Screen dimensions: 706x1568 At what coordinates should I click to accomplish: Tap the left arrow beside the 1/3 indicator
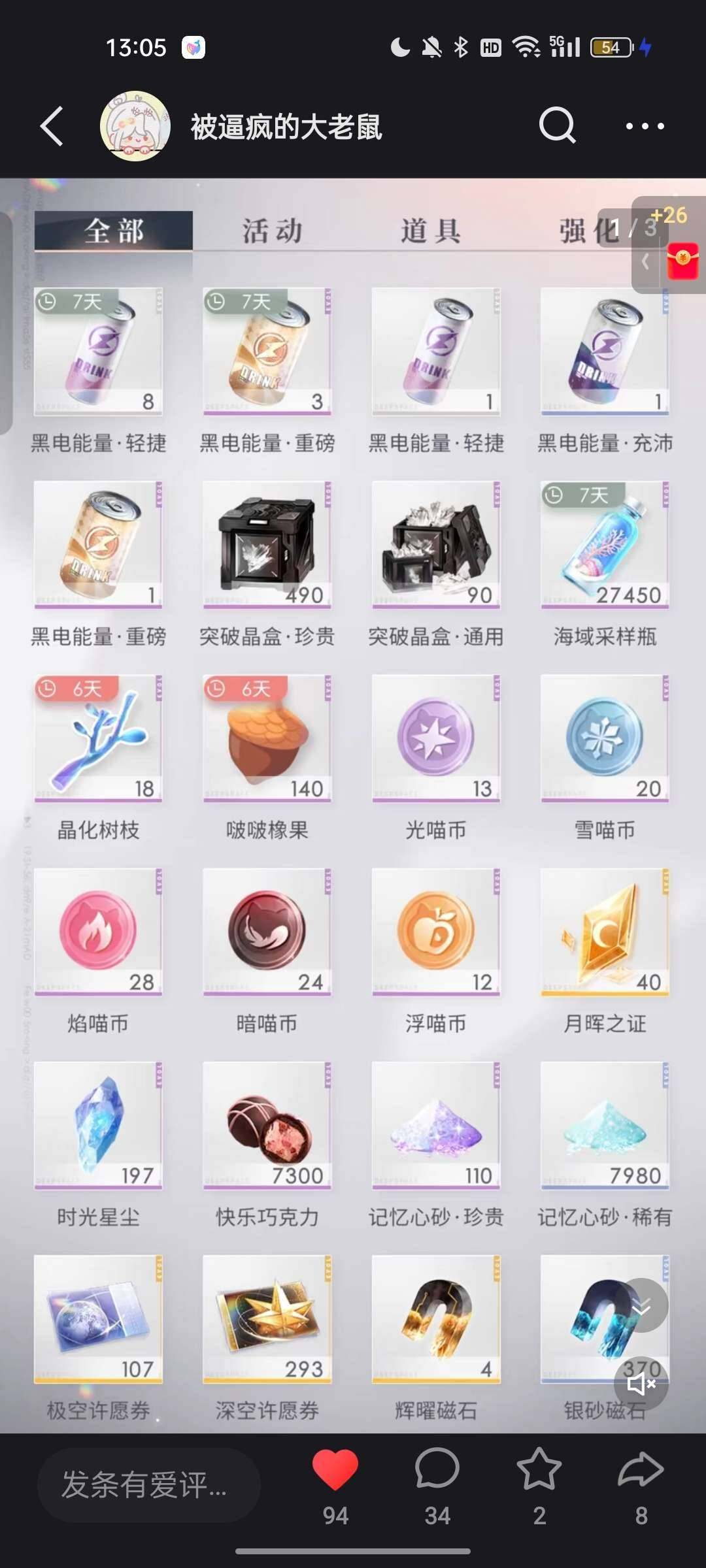[645, 261]
